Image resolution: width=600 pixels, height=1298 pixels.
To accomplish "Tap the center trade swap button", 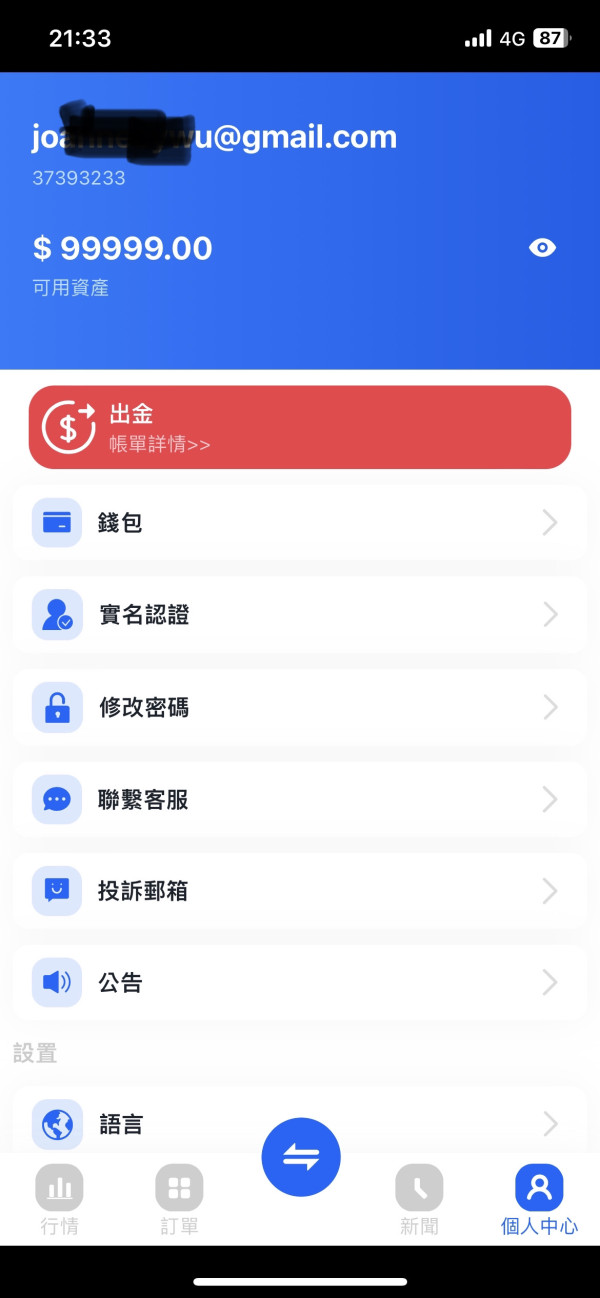I will (x=301, y=1157).
